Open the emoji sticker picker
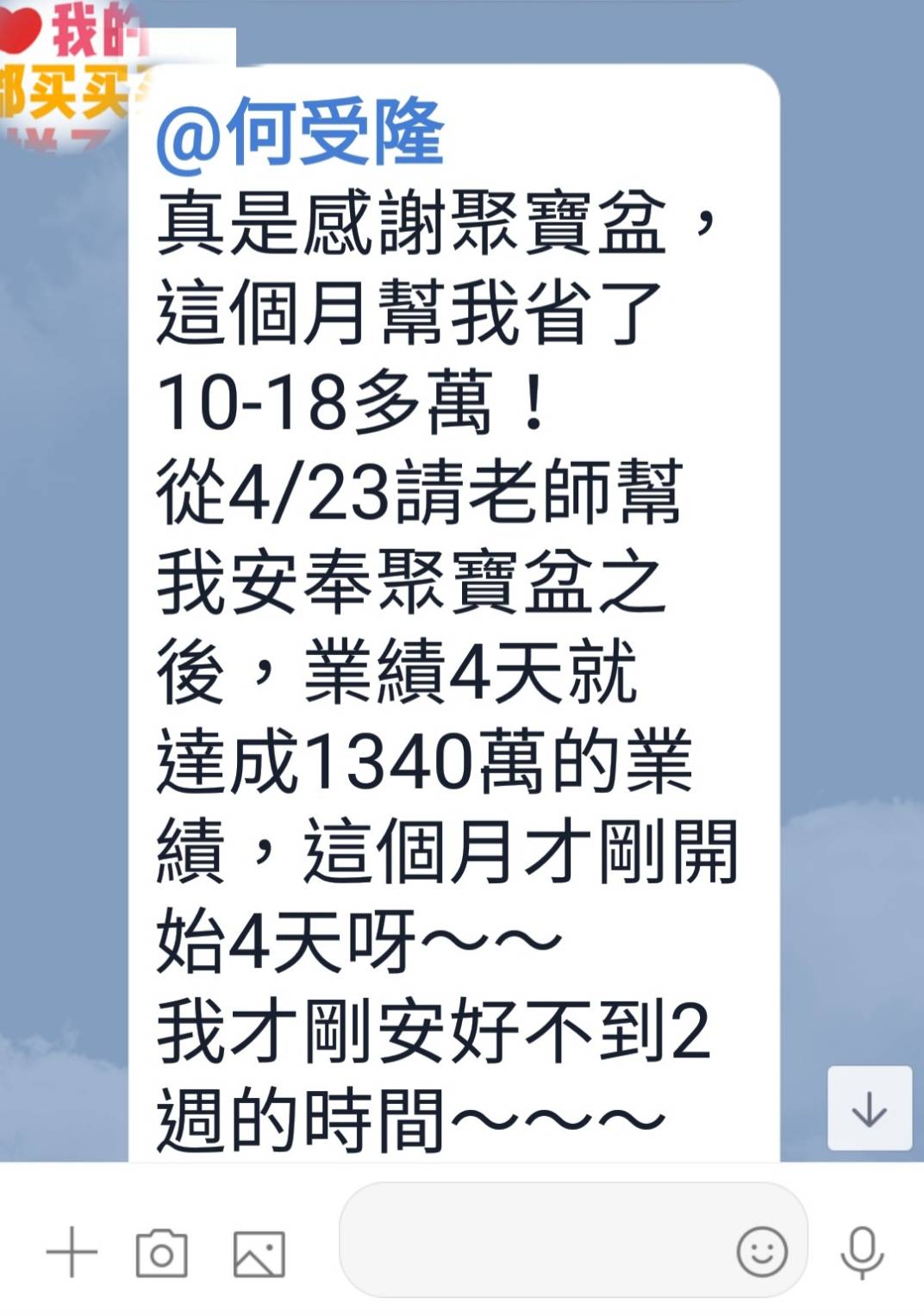This screenshot has width=924, height=1316. point(762,1251)
